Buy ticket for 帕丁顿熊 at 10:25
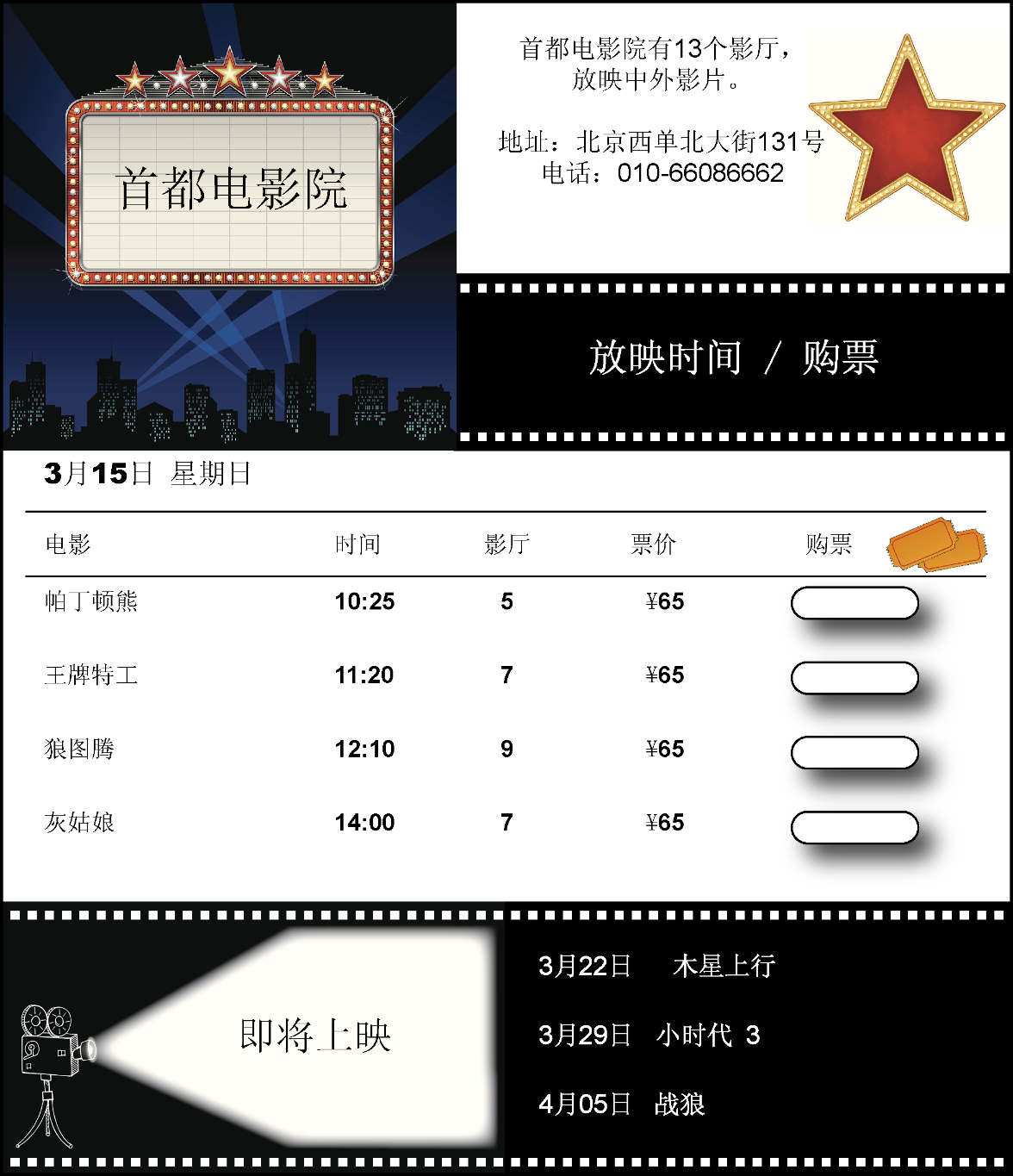The height and width of the screenshot is (1176, 1013). pyautogui.click(x=855, y=603)
